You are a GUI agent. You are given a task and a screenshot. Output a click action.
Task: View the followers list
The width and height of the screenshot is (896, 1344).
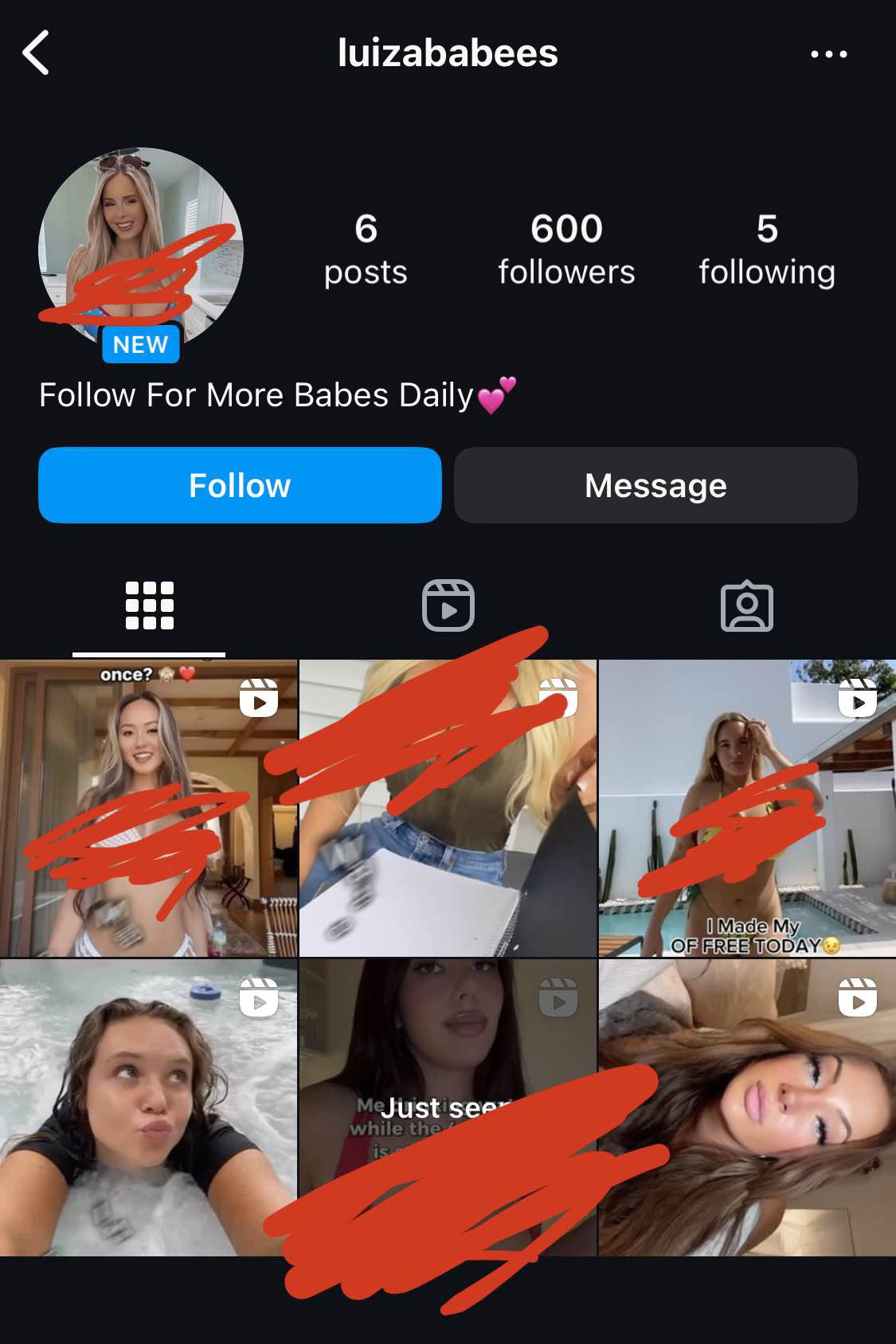pos(566,249)
